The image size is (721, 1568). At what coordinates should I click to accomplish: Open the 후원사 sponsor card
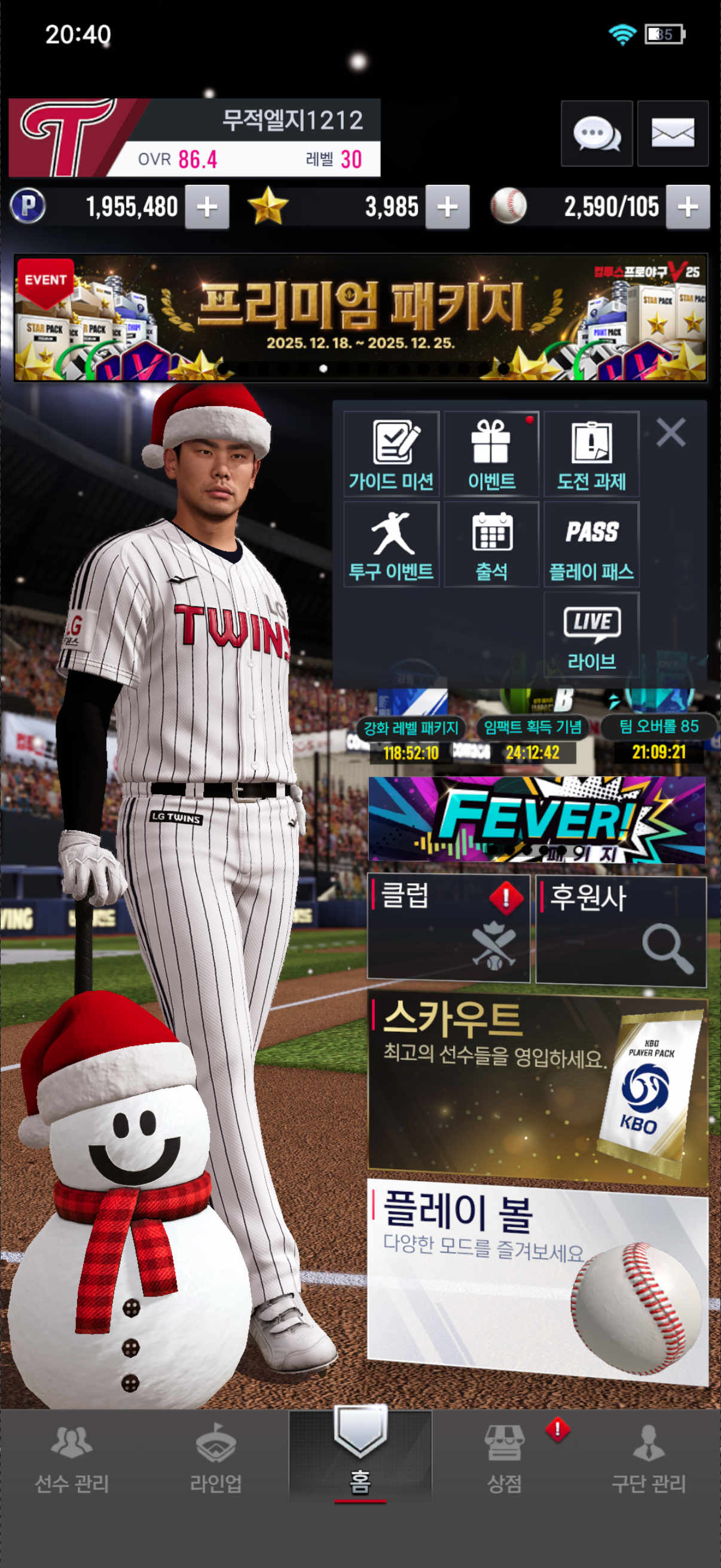pyautogui.click(x=621, y=929)
